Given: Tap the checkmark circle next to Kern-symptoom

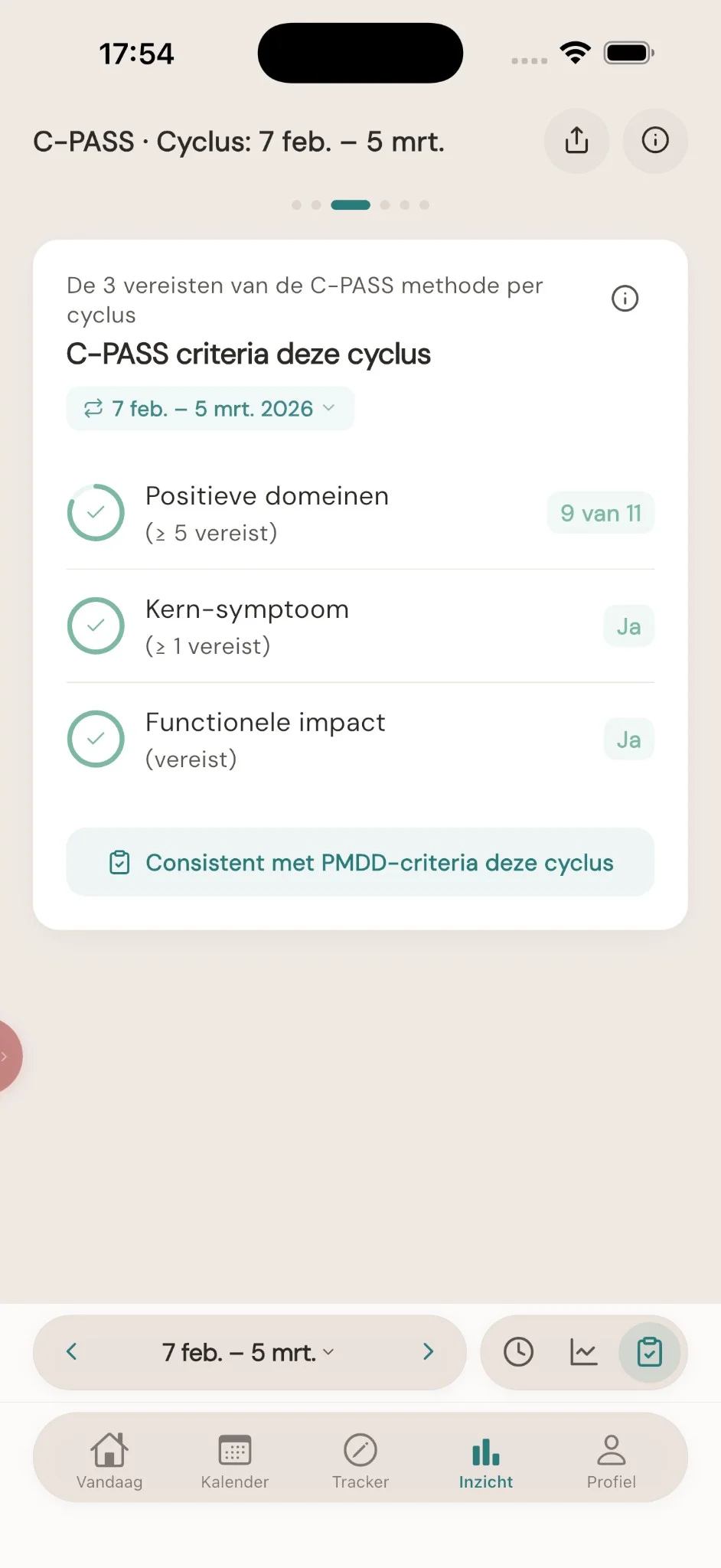Looking at the screenshot, I should point(96,626).
